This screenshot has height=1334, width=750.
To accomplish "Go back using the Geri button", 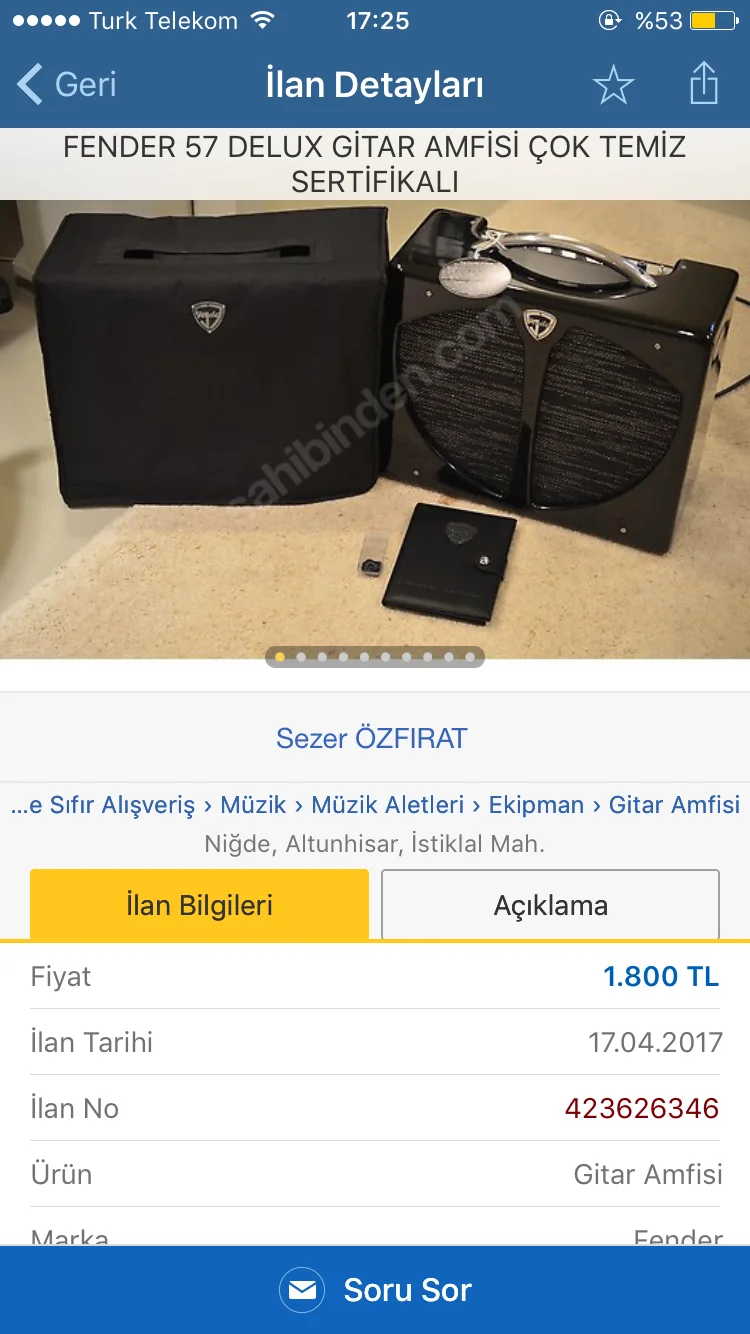I will 68,85.
